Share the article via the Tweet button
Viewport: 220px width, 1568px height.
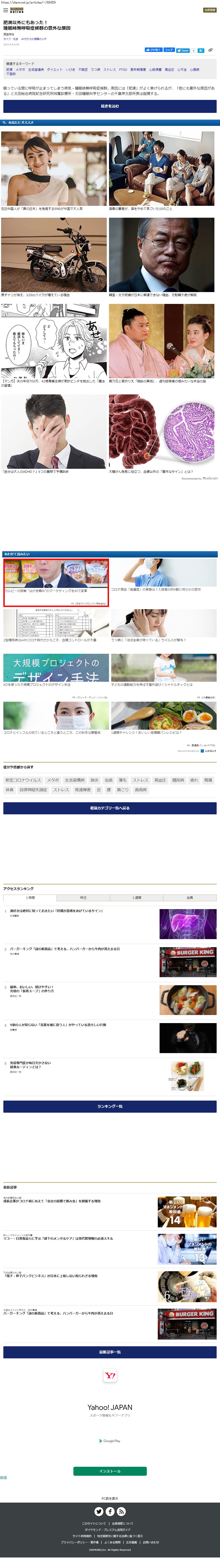[x=183, y=51]
